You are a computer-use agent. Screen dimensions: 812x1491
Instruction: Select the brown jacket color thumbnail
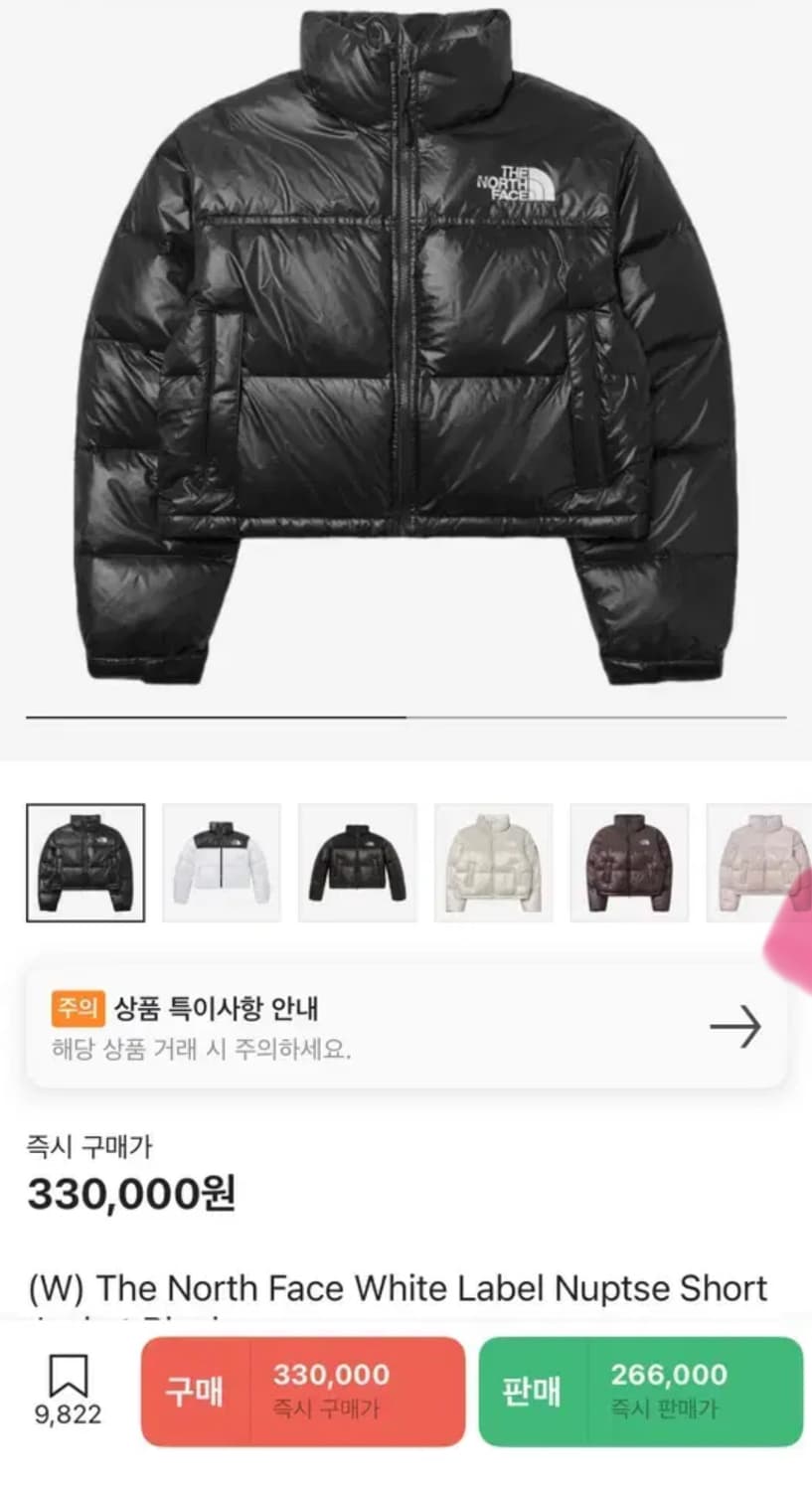pyautogui.click(x=629, y=861)
